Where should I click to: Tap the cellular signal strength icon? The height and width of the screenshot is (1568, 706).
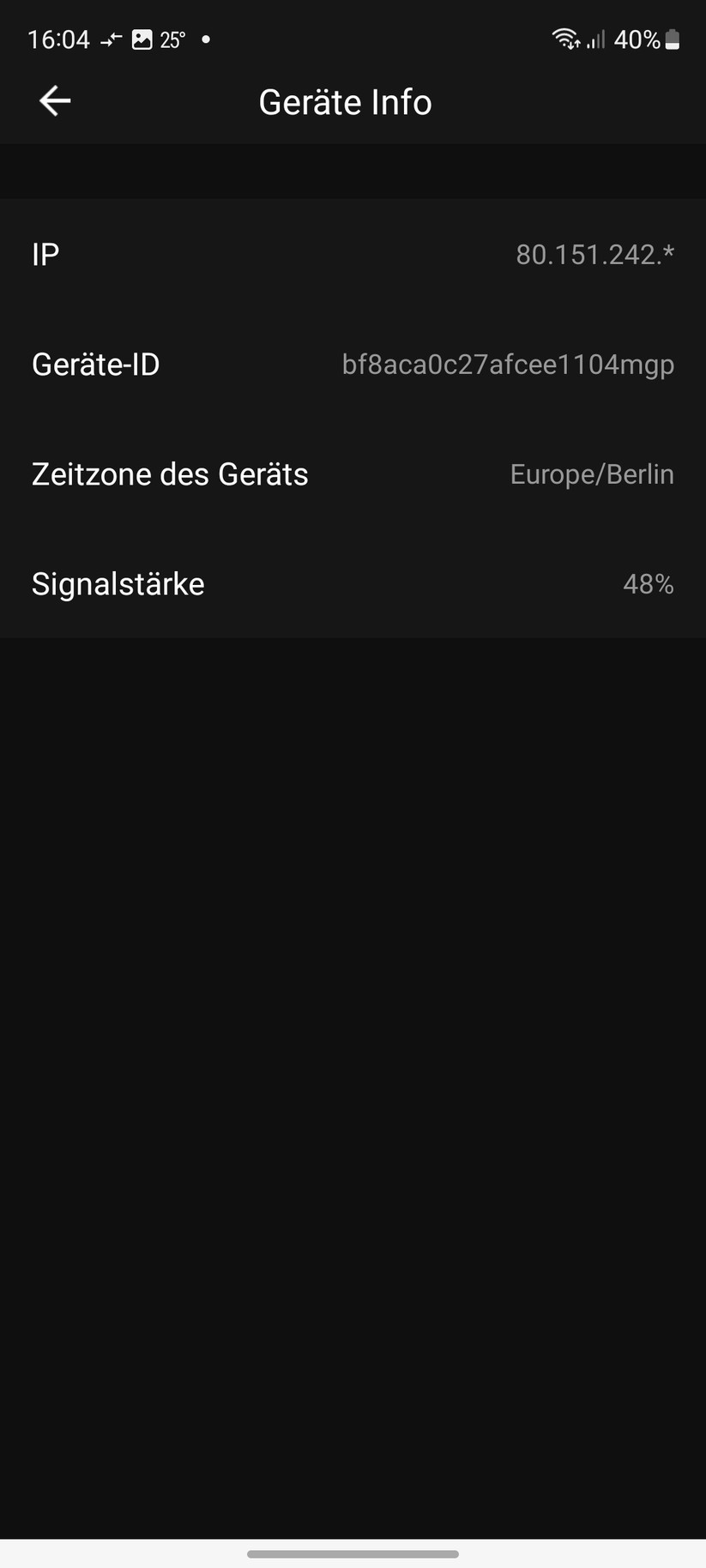[x=594, y=39]
